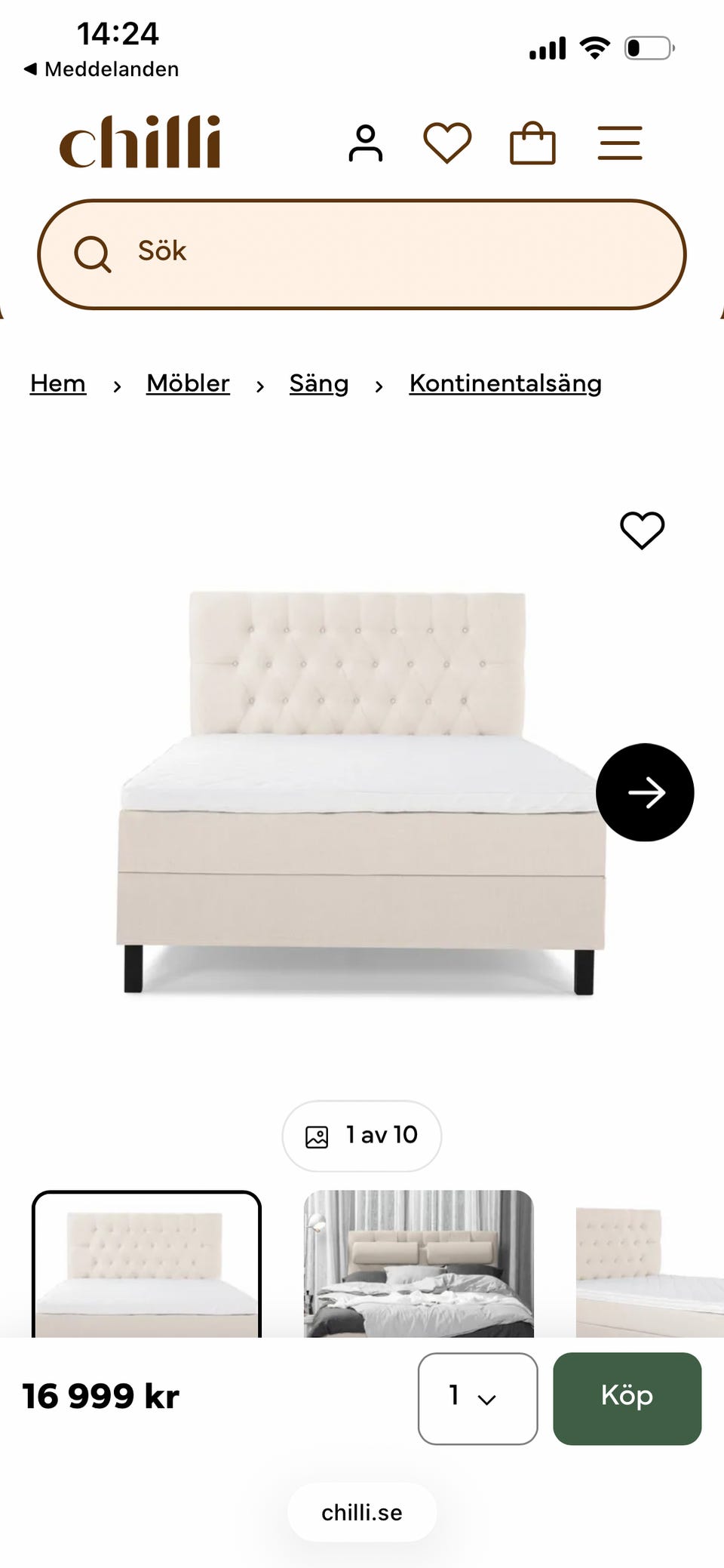The width and height of the screenshot is (724, 1568).
Task: Return to Meddelanden app
Action: pyautogui.click(x=103, y=69)
